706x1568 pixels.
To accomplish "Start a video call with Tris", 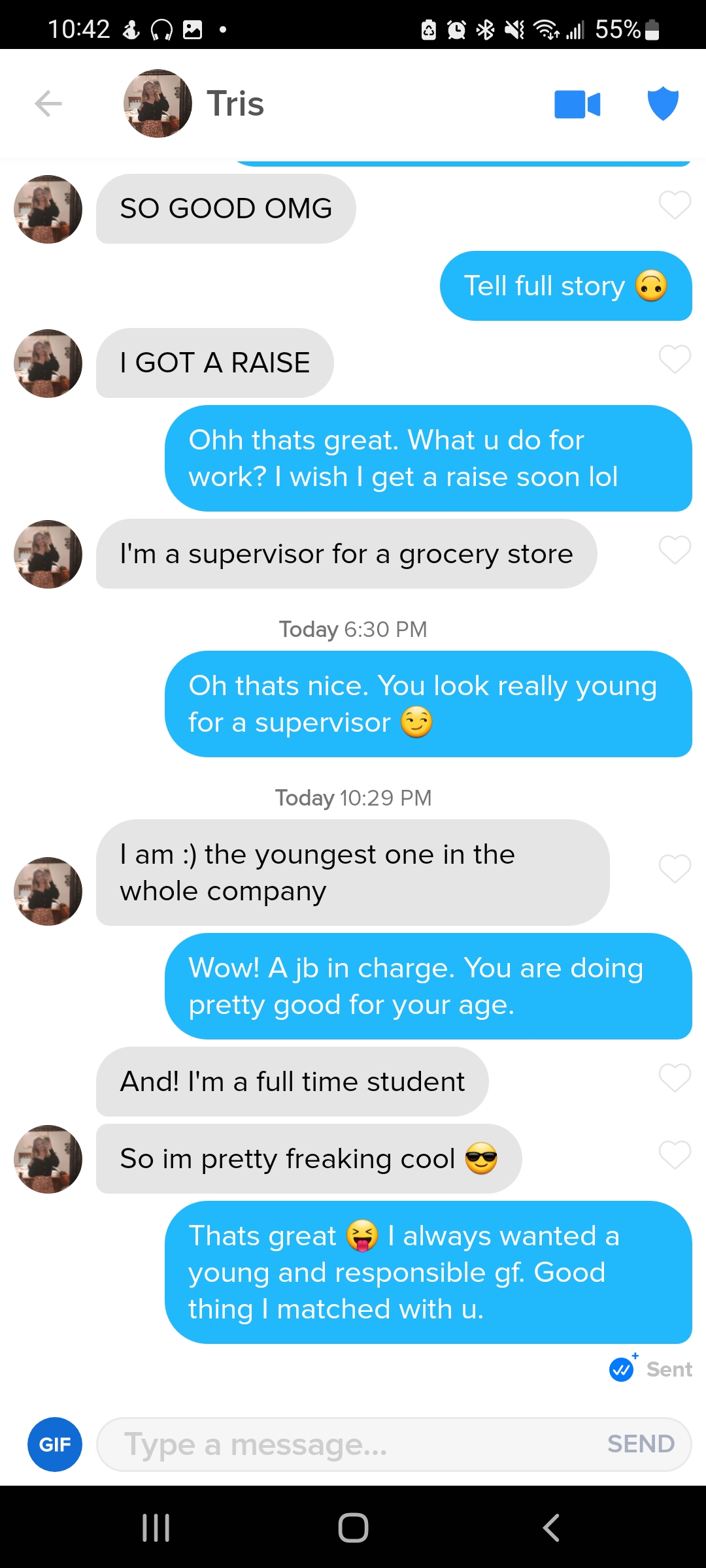I will coord(577,105).
